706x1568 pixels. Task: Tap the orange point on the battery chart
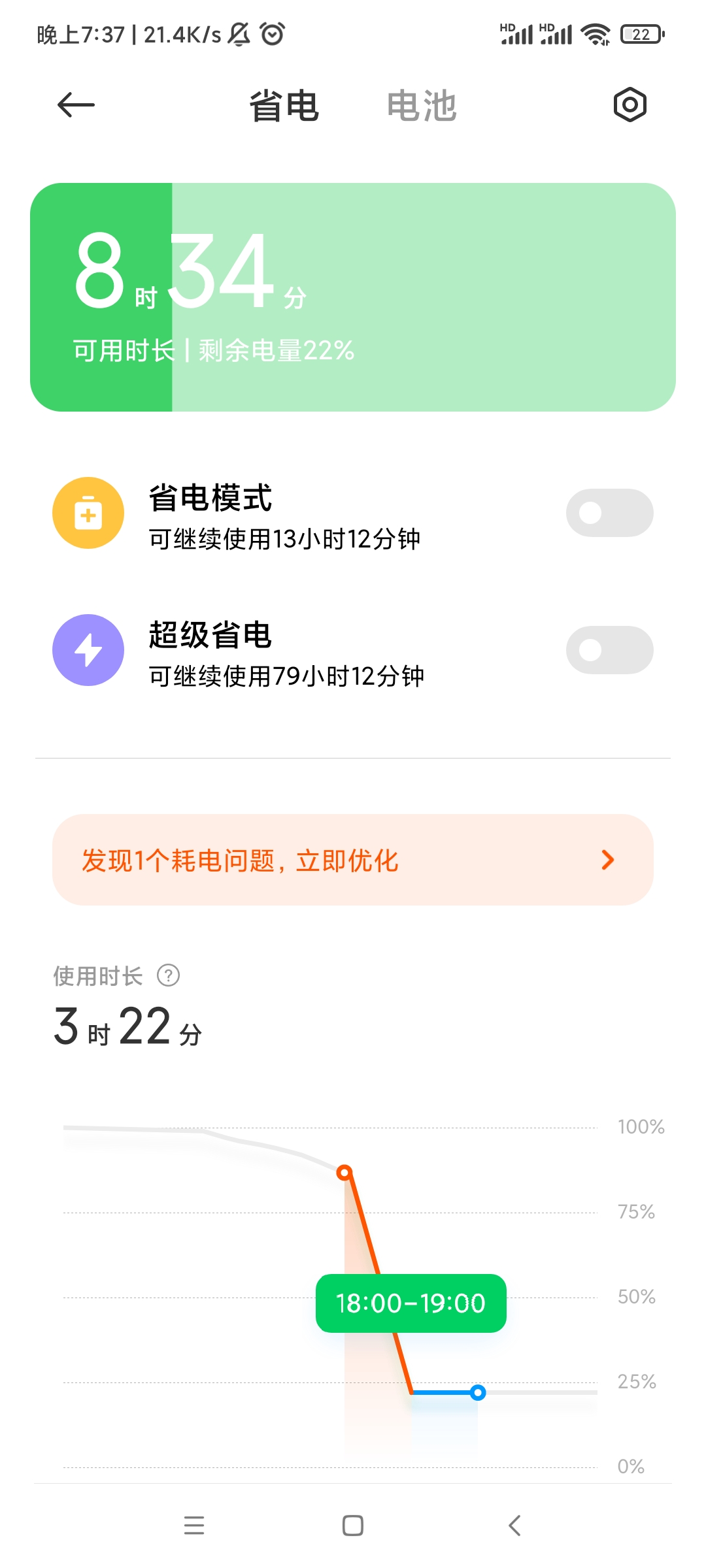coord(345,1173)
